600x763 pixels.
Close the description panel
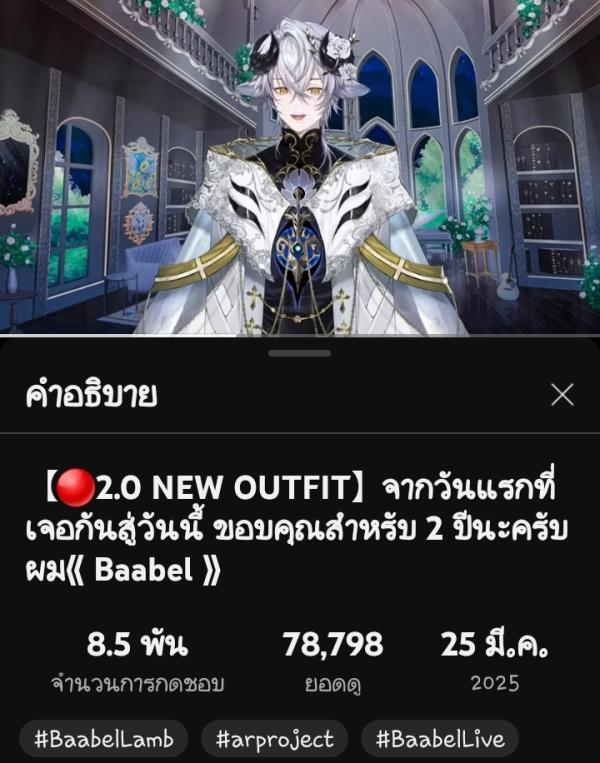click(x=562, y=394)
